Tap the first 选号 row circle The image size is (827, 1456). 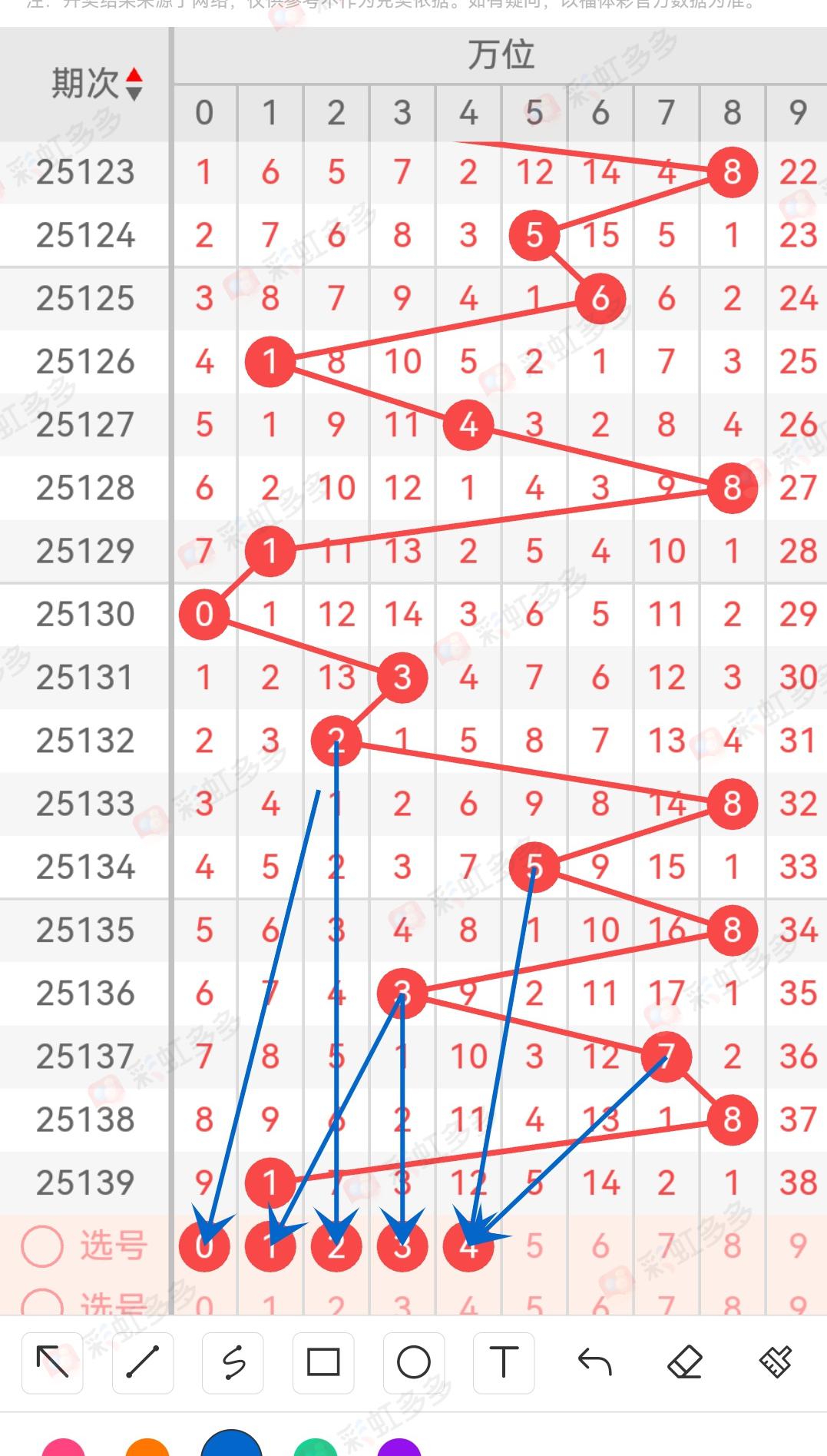pos(42,1246)
